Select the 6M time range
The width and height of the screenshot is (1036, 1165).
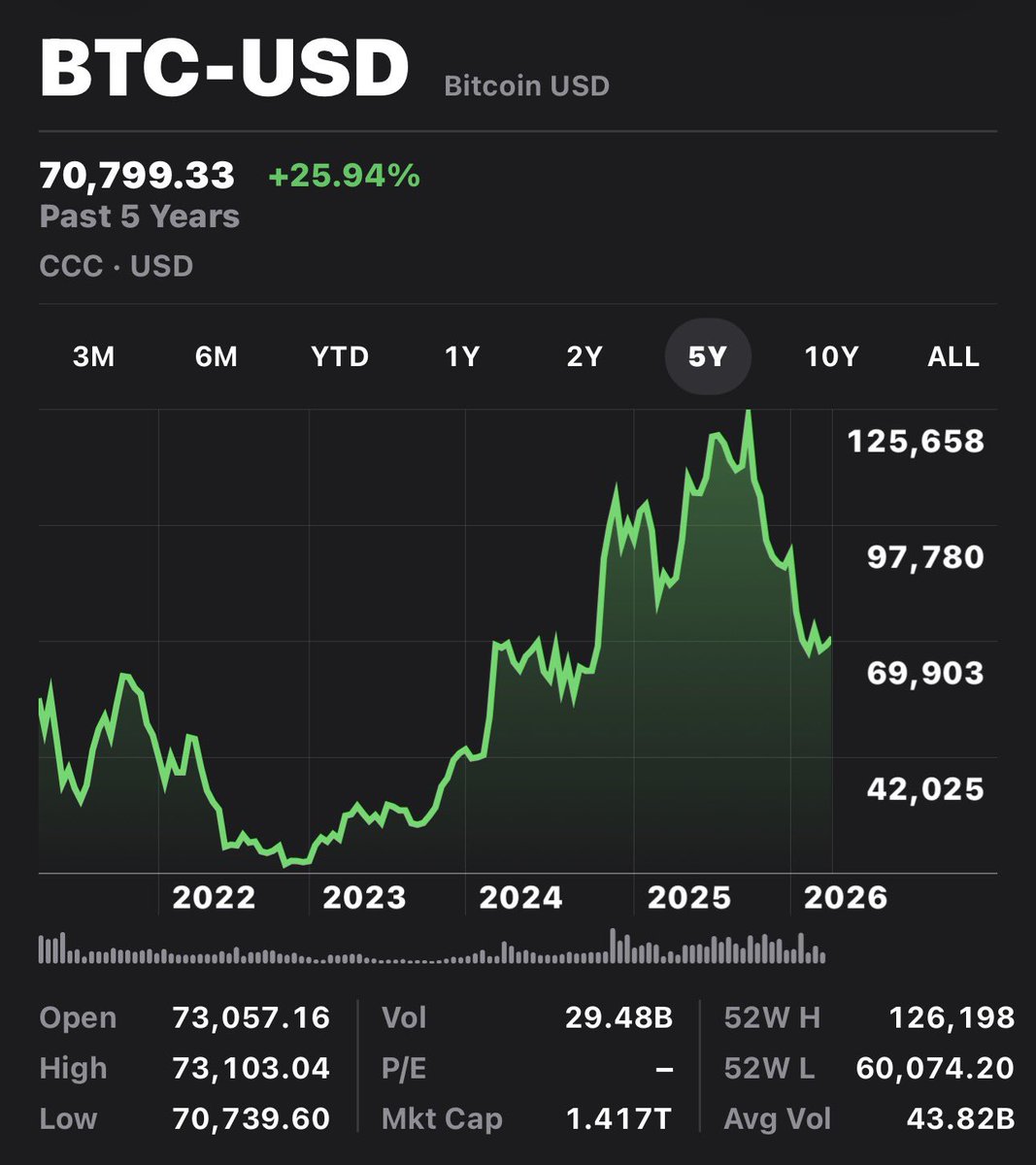coord(217,356)
